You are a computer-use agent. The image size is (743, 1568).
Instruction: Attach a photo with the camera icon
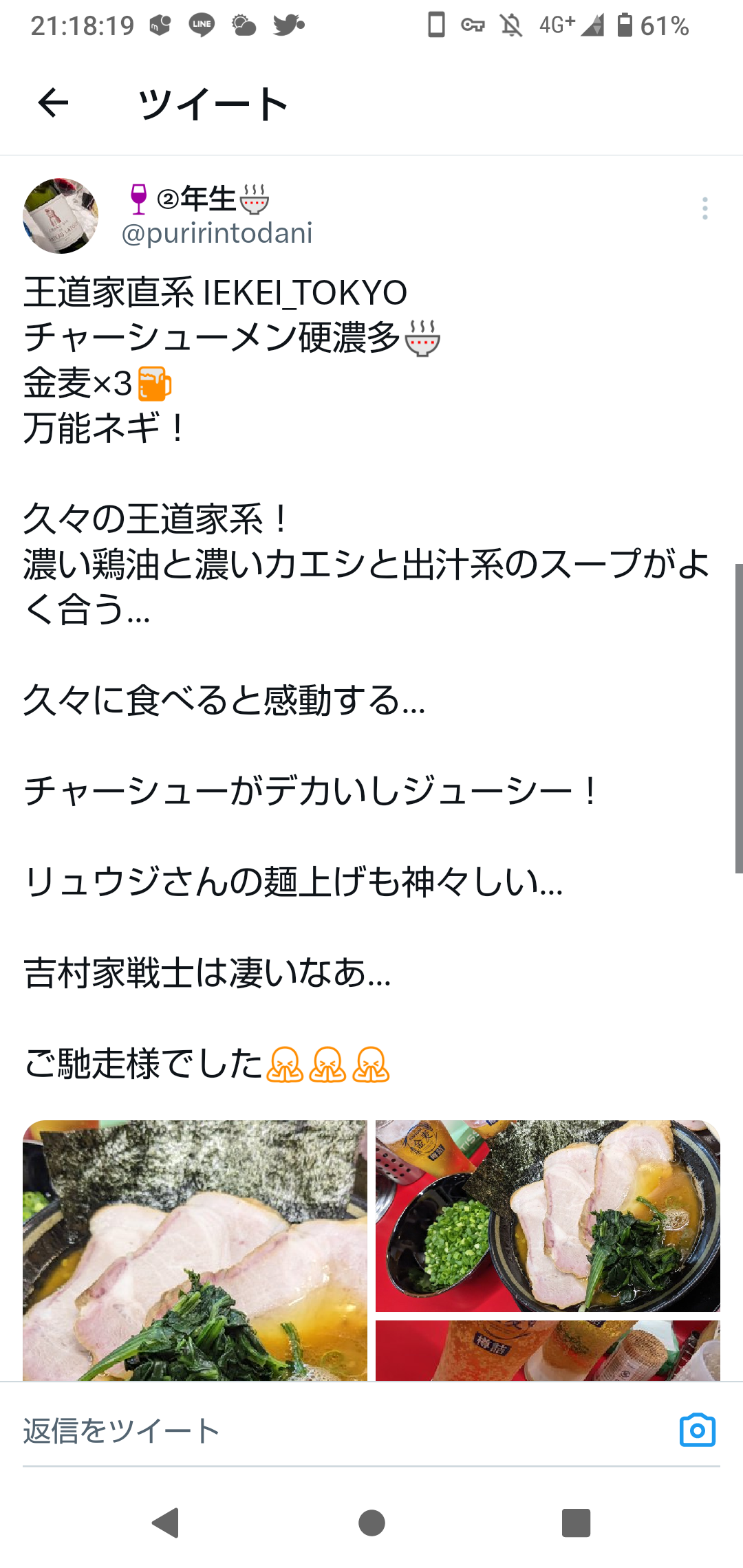point(698,1430)
